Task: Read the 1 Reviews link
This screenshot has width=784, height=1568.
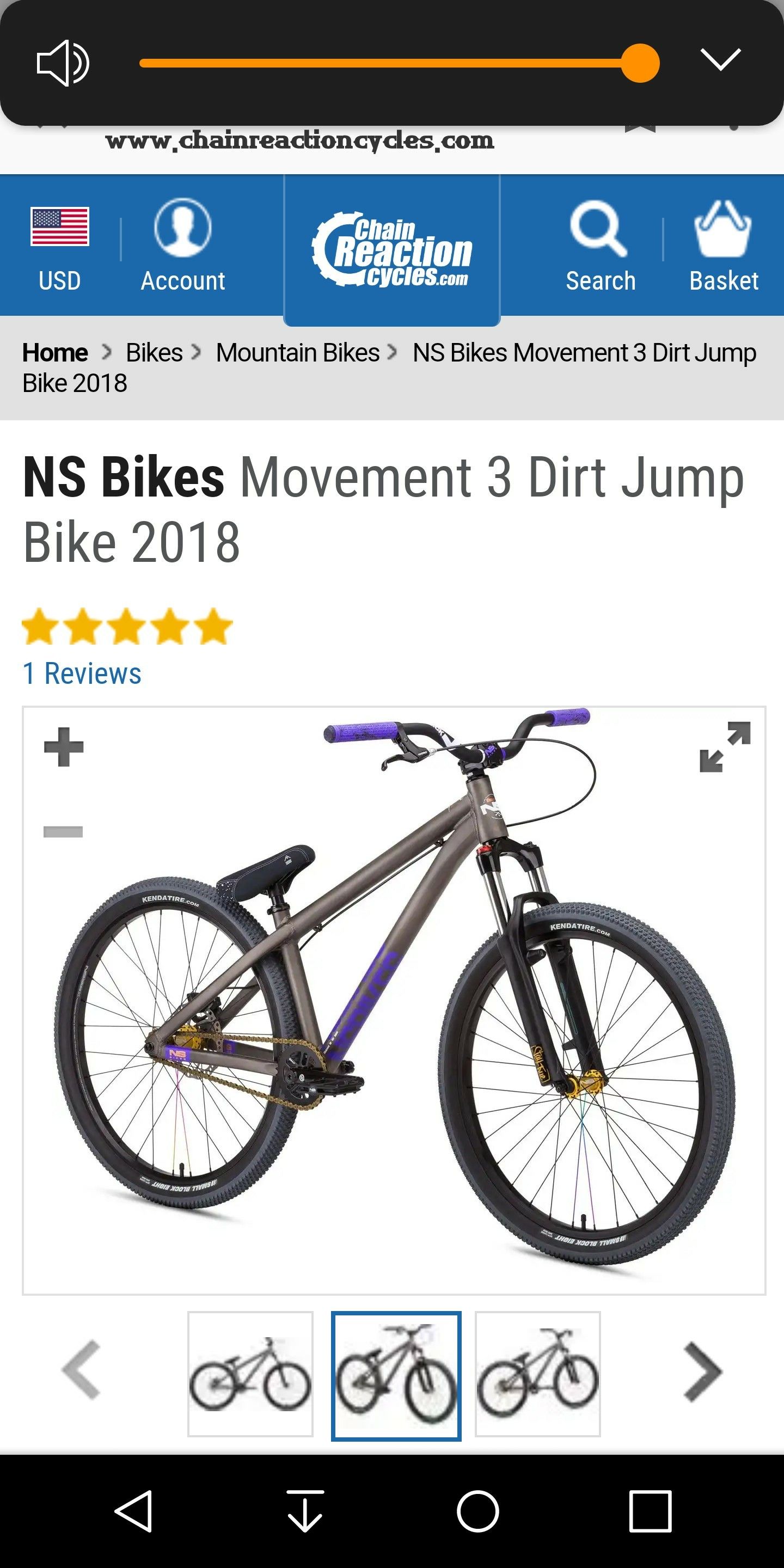Action: 82,673
